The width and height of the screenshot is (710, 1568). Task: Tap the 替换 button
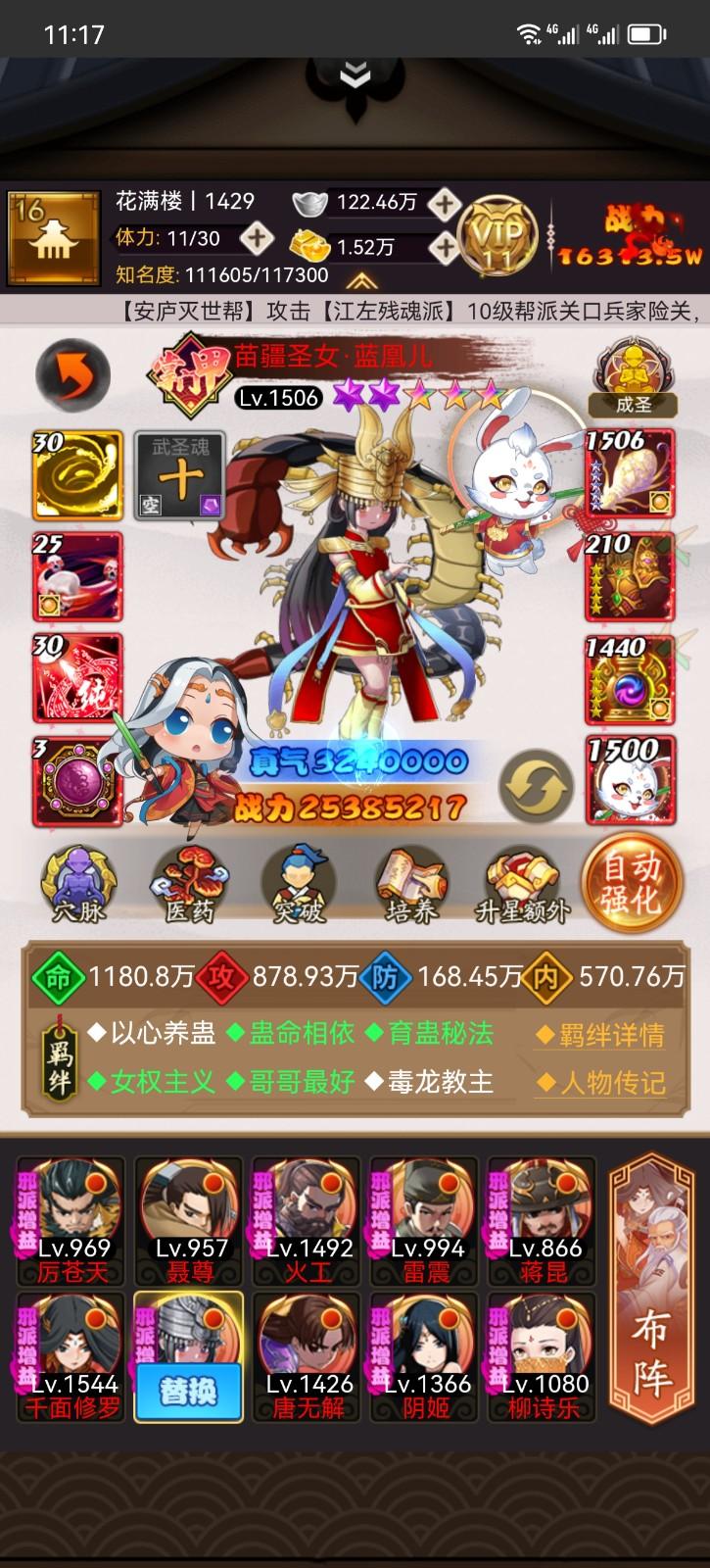188,1391
